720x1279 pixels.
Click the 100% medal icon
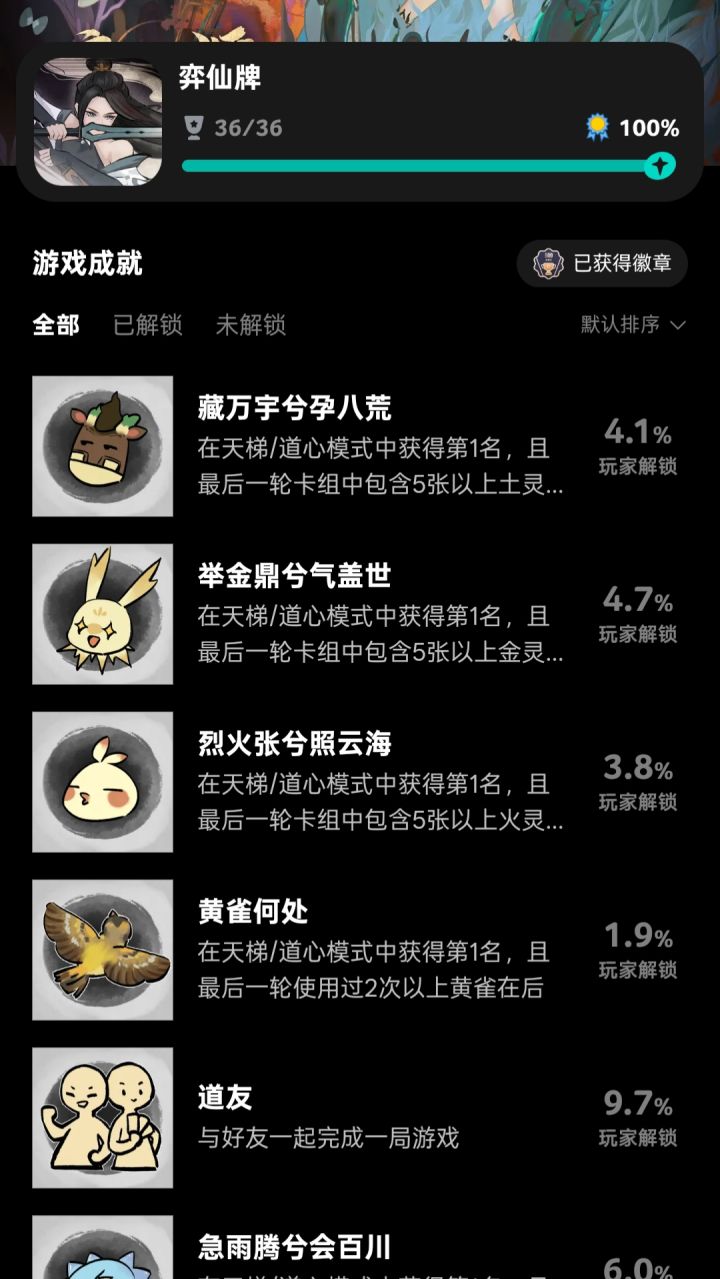pyautogui.click(x=598, y=125)
